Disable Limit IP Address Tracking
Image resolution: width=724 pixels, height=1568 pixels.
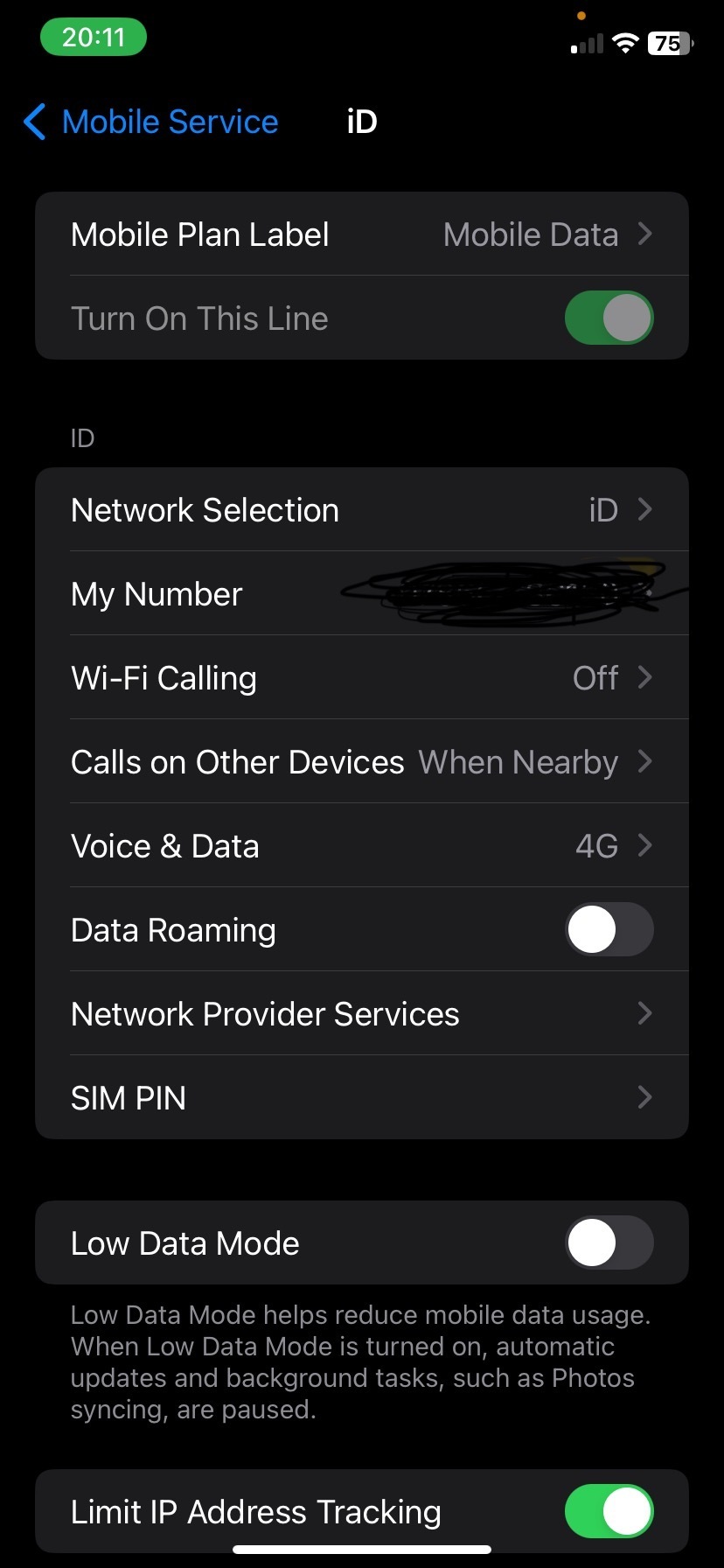coord(609,1511)
